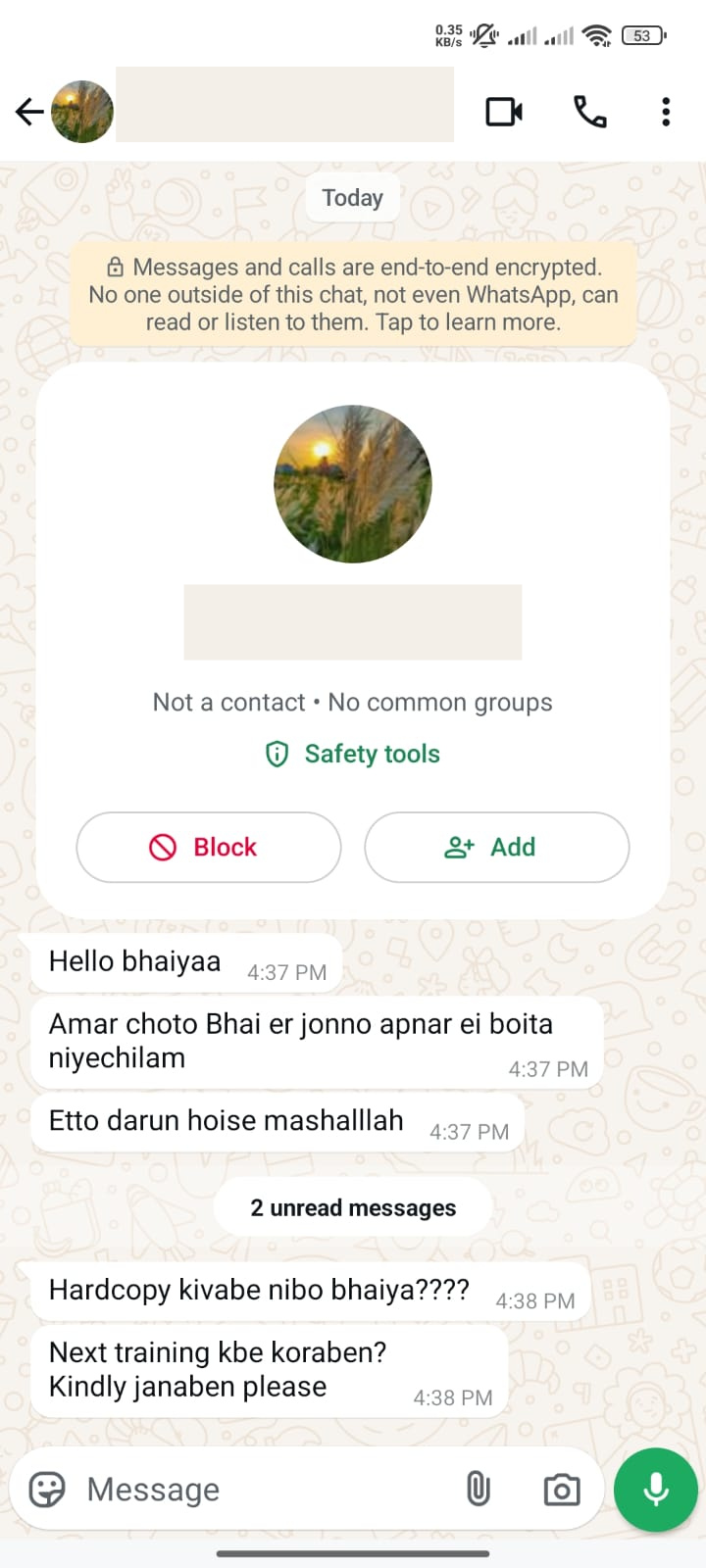
Task: Attach a file with the paperclip
Action: coord(478,1490)
